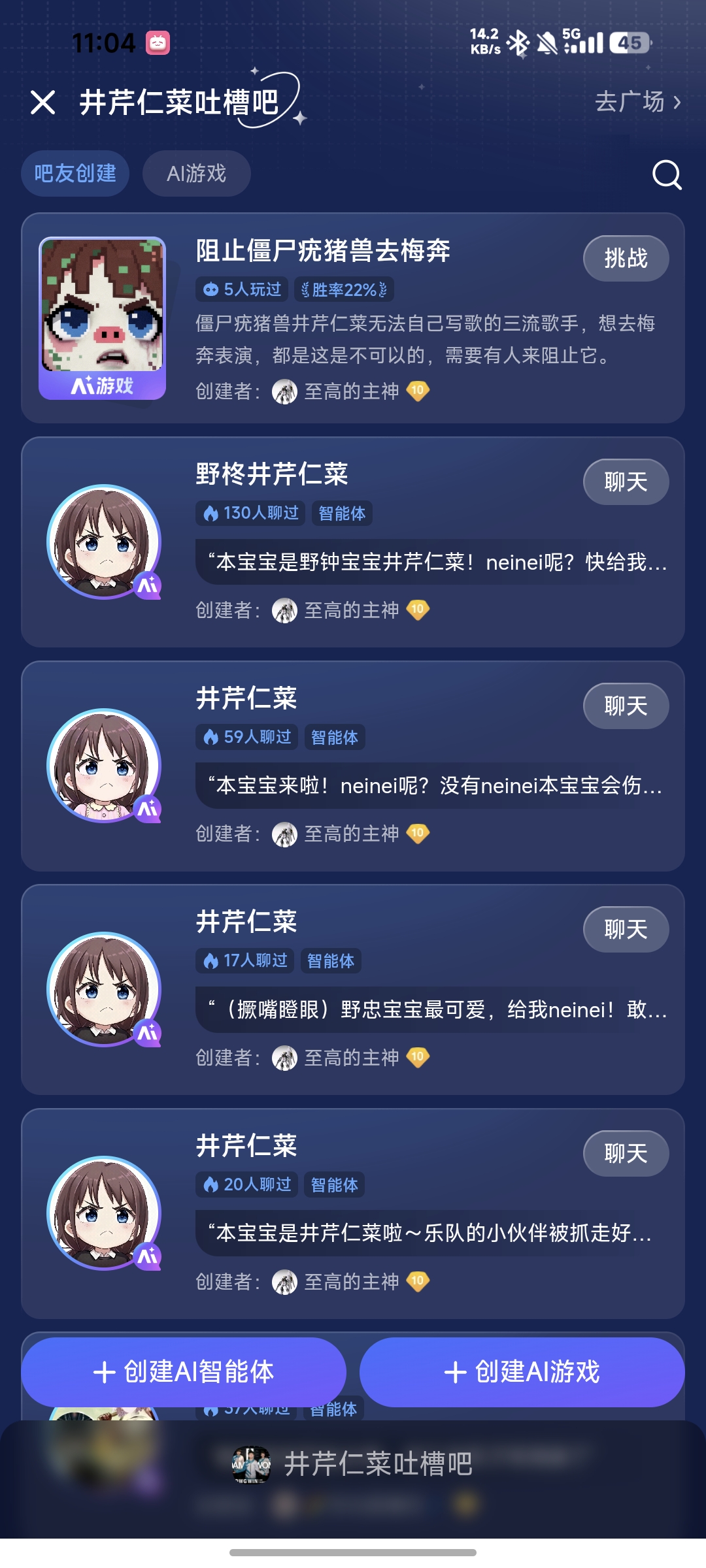Chat with 井芹仁菜 that 59 people chatted
The image size is (706, 1568).
[626, 706]
